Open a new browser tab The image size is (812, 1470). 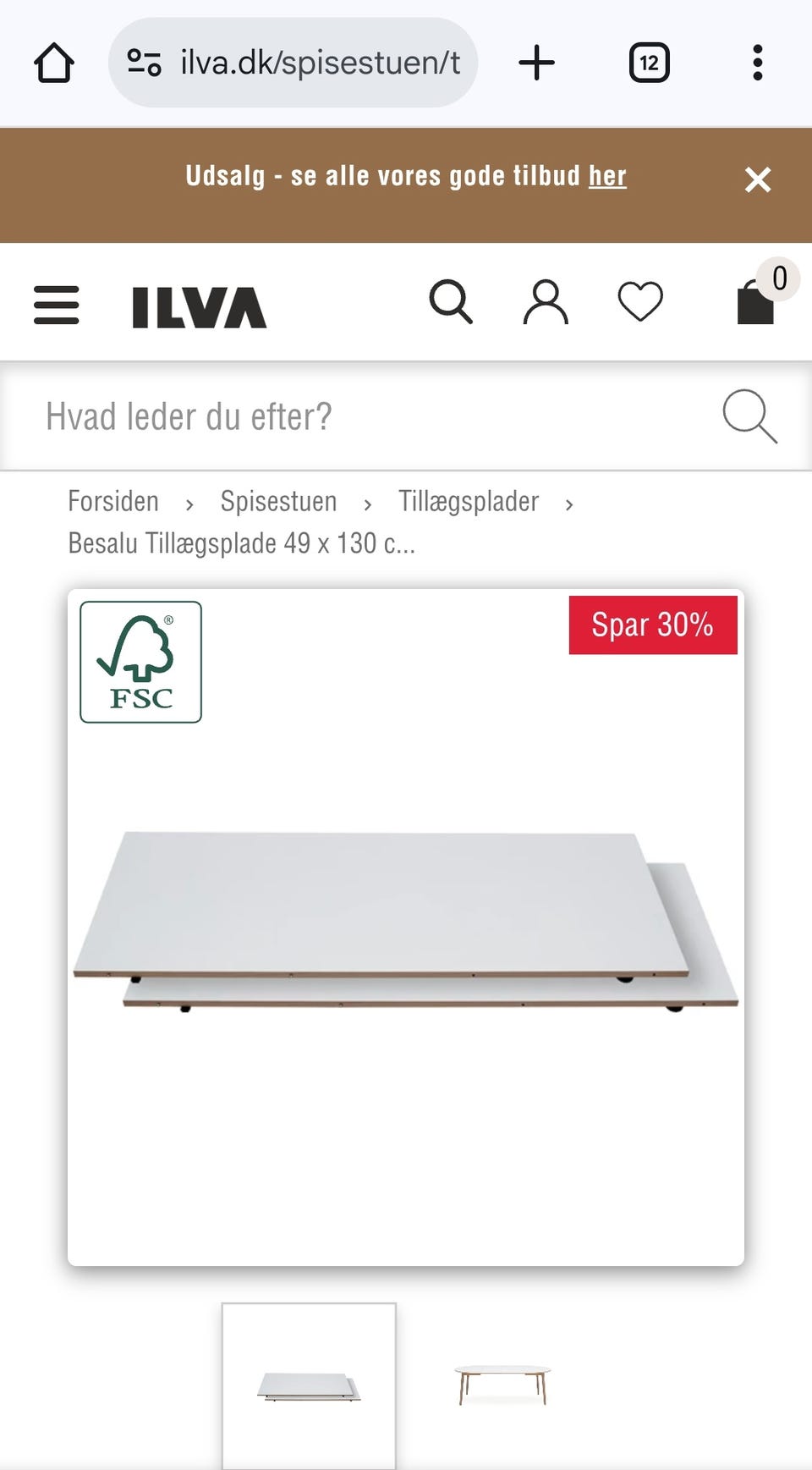click(536, 62)
